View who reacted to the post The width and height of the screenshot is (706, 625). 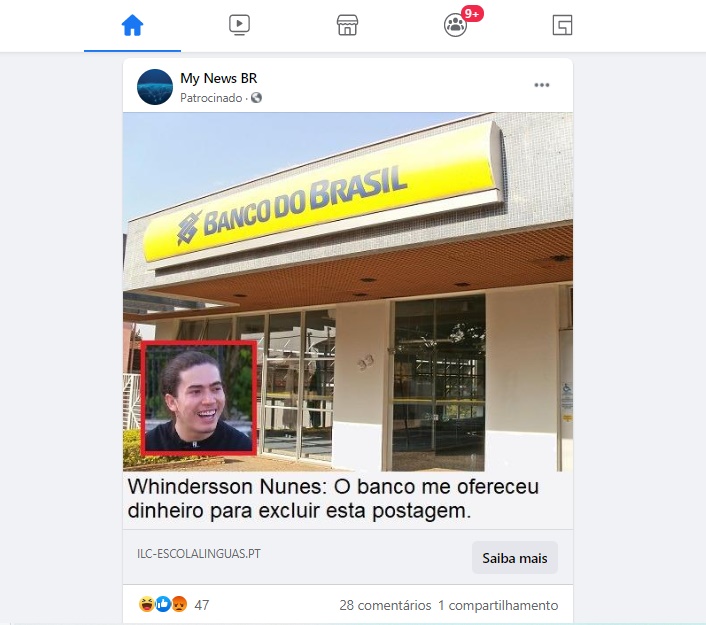tap(173, 605)
